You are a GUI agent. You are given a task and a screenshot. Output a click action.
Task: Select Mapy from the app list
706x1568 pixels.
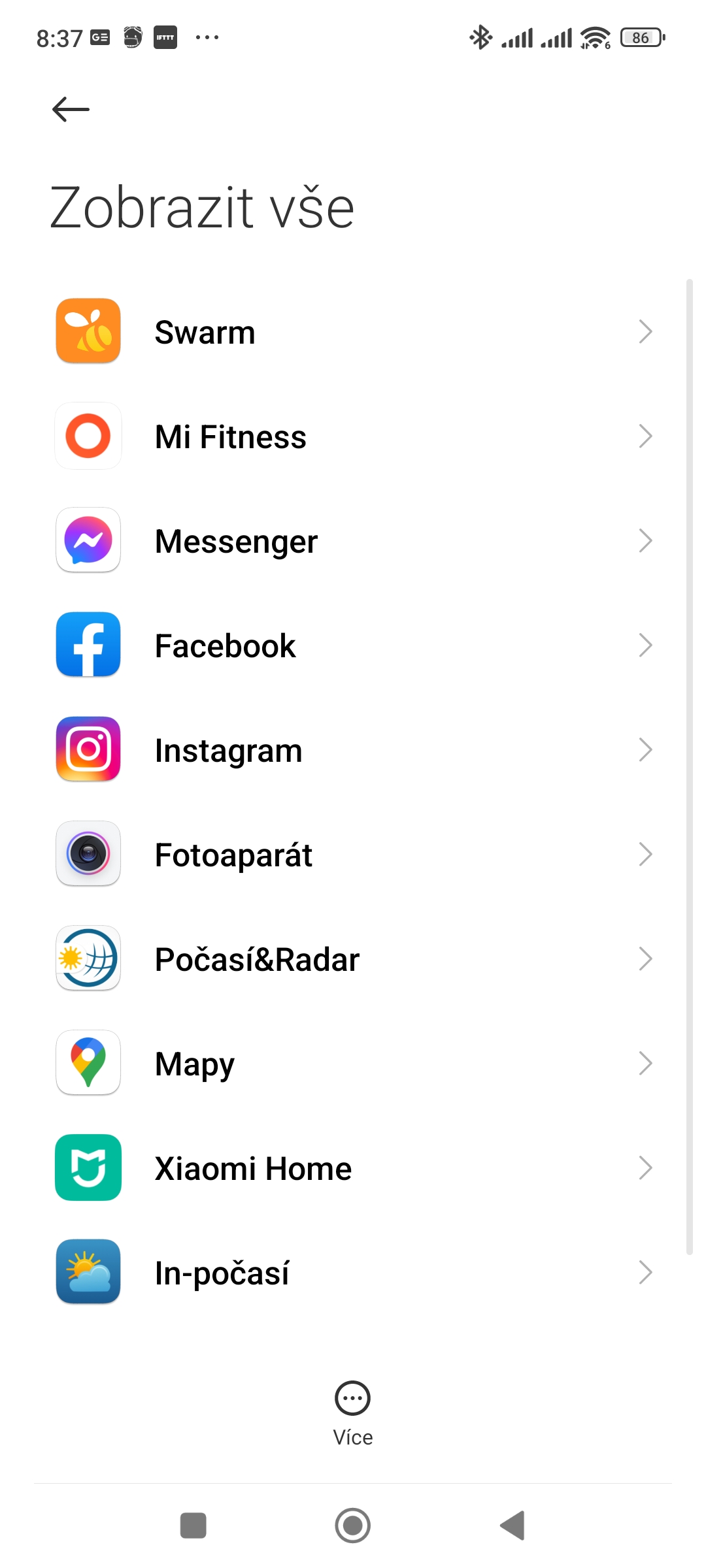click(353, 1064)
